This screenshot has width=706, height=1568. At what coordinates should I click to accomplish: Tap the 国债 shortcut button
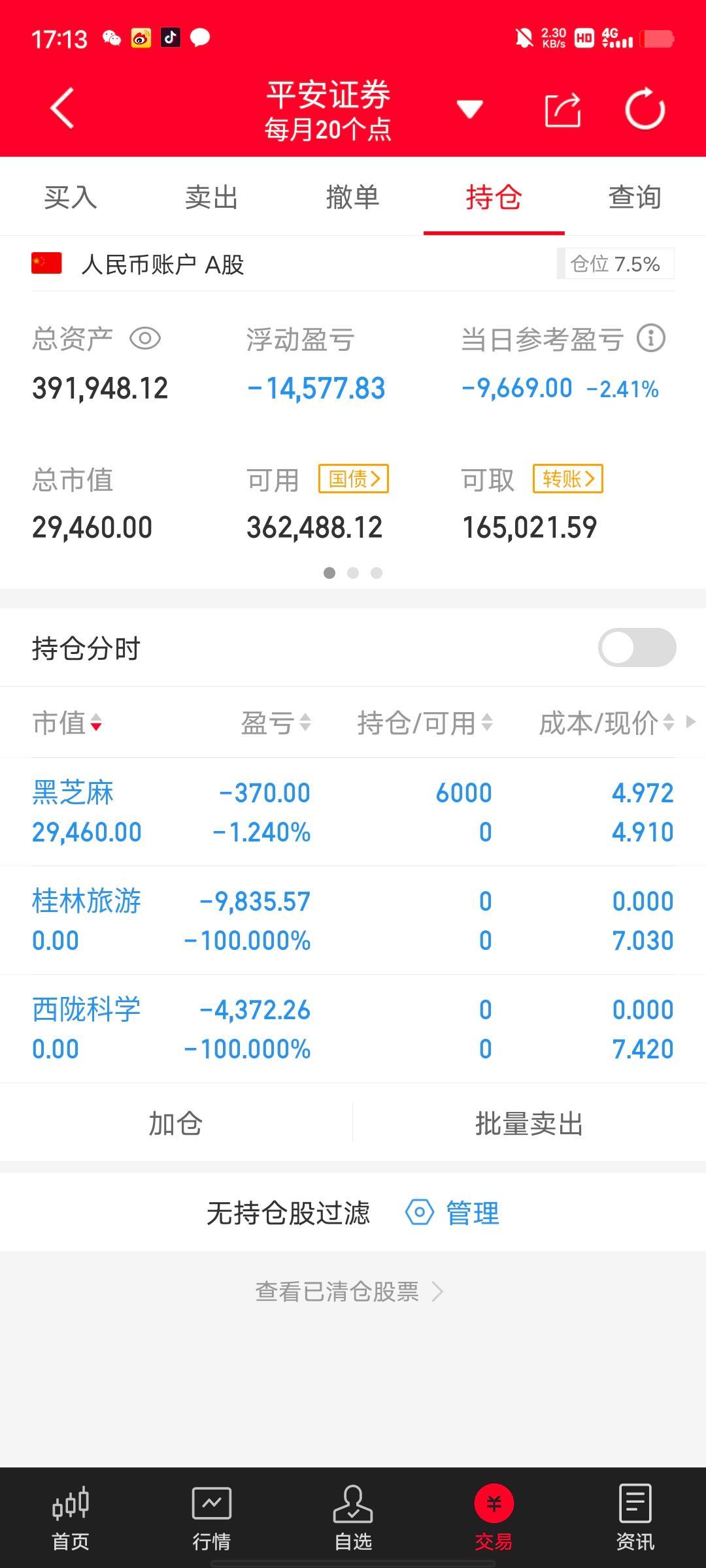[354, 479]
